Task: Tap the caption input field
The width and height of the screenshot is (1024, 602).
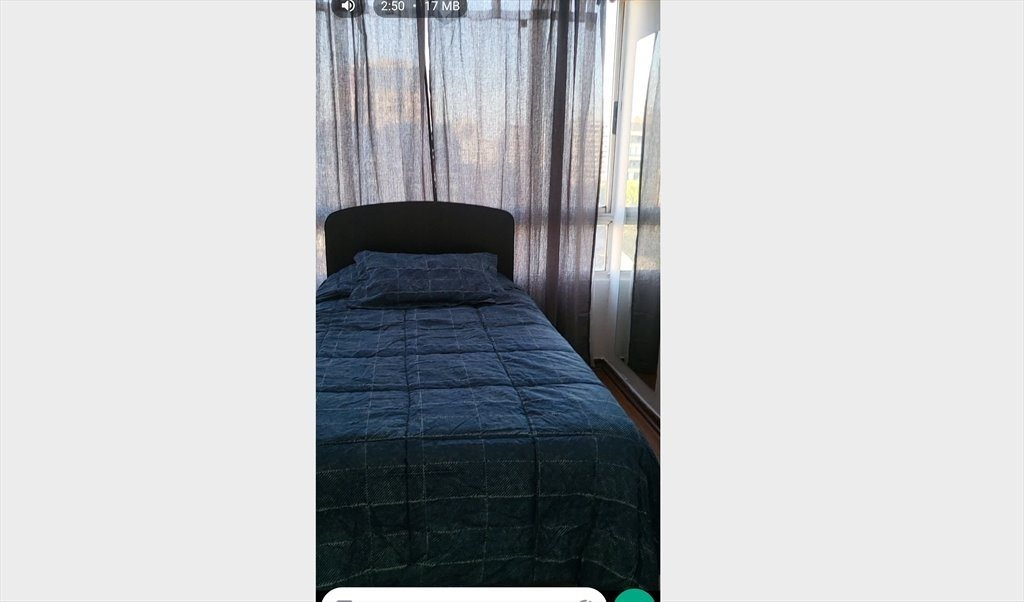Action: [462, 596]
